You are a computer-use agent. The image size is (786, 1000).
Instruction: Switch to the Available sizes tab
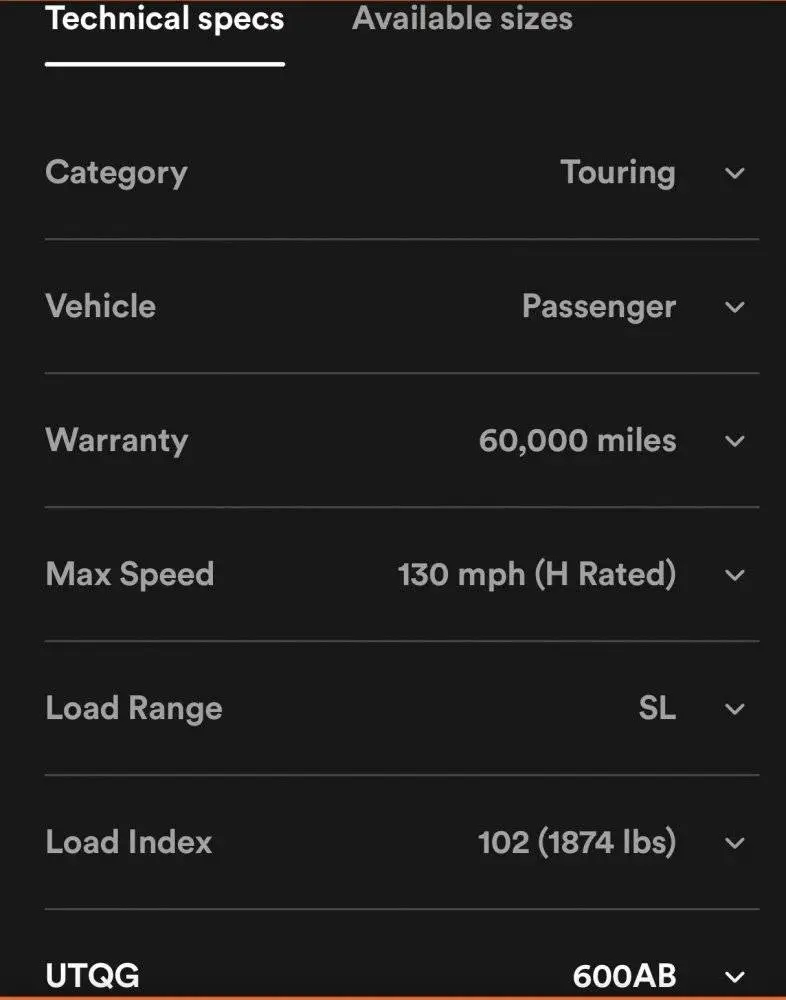click(462, 19)
